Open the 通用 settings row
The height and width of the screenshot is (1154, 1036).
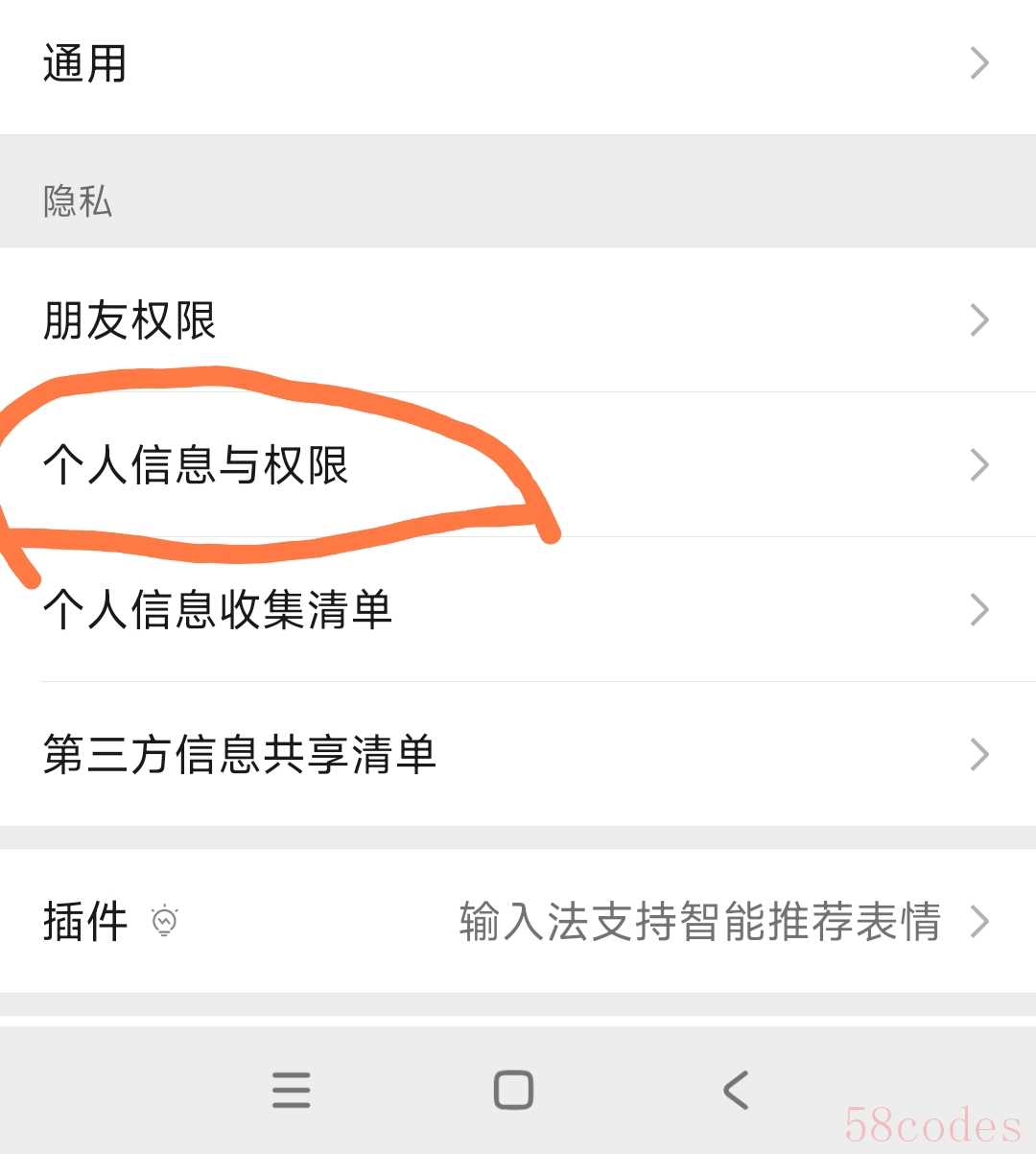[518, 63]
